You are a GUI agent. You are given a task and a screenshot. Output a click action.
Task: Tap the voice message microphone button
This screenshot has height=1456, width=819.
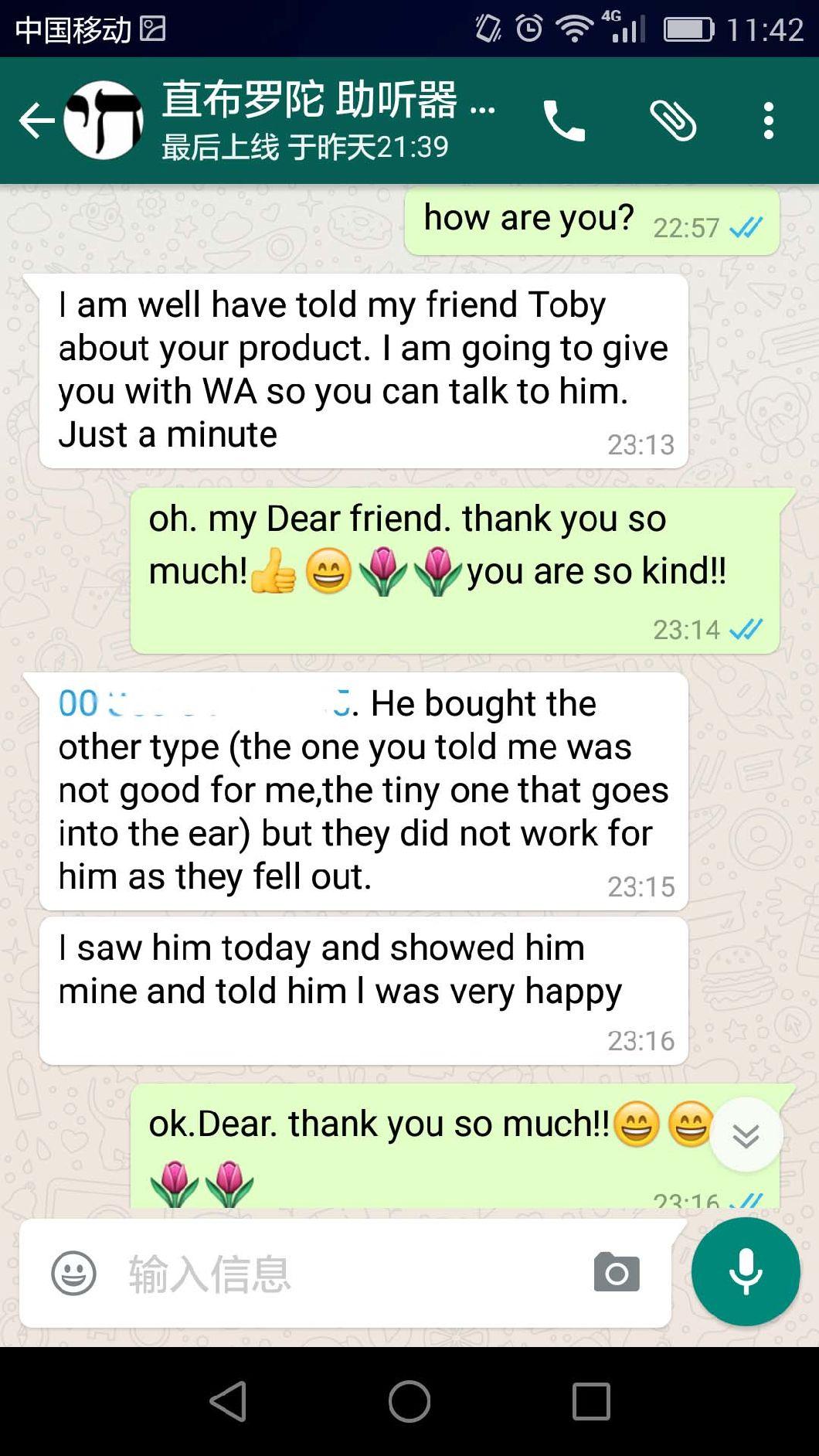[746, 1272]
